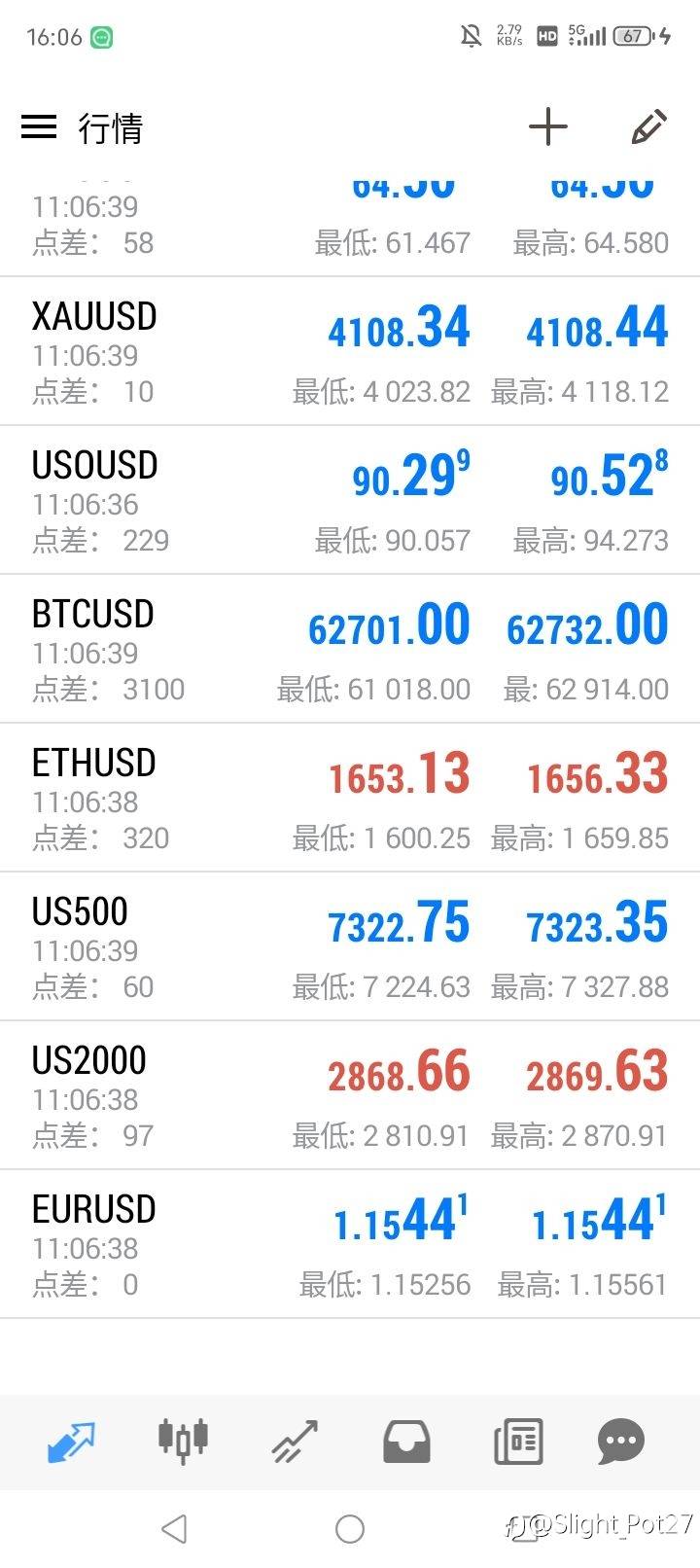Viewport: 700px width, 1568px height.
Task: Add a new symbol with plus icon
Action: (x=548, y=127)
